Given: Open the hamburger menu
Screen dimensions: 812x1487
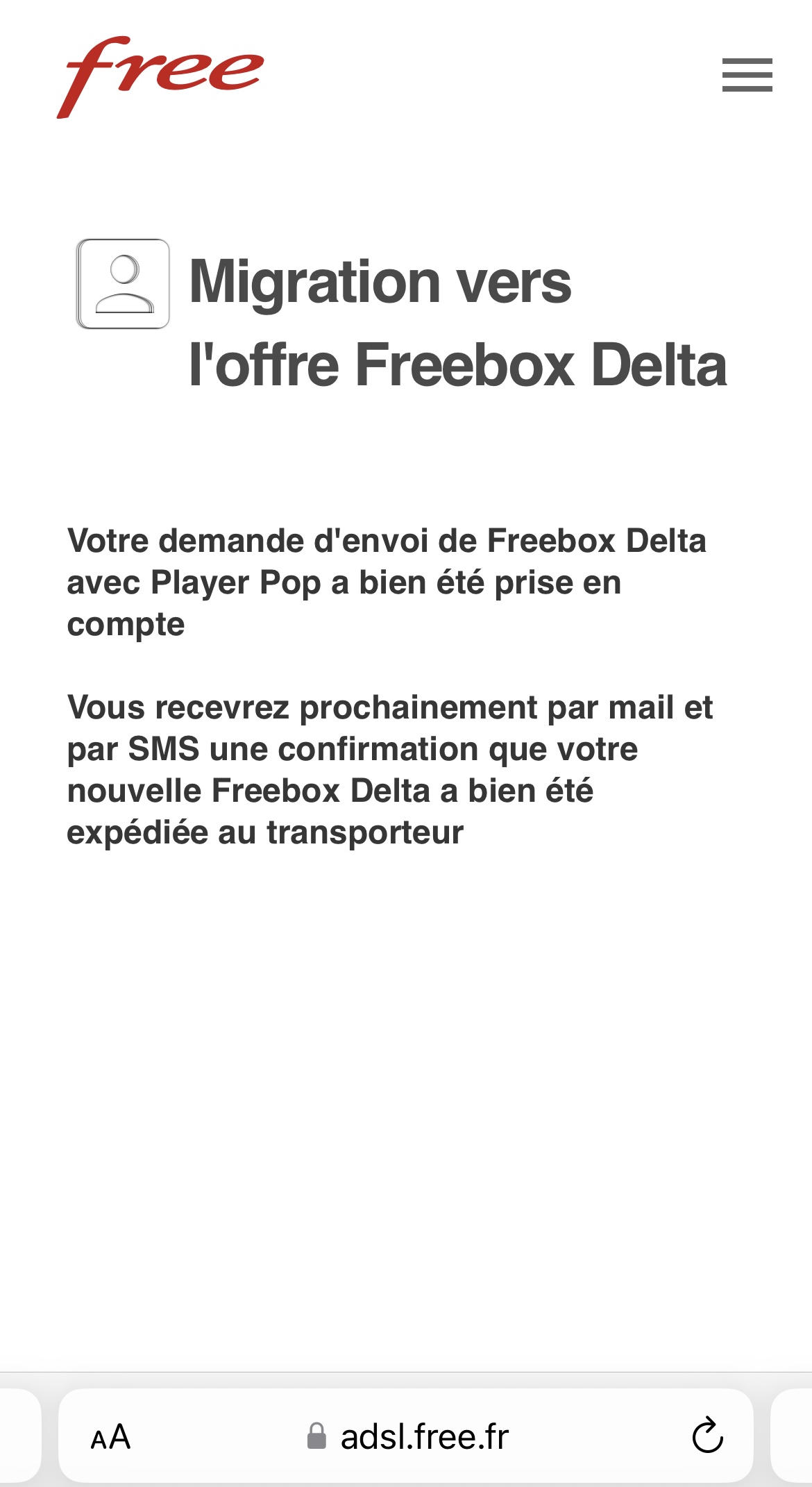Looking at the screenshot, I should (x=747, y=75).
